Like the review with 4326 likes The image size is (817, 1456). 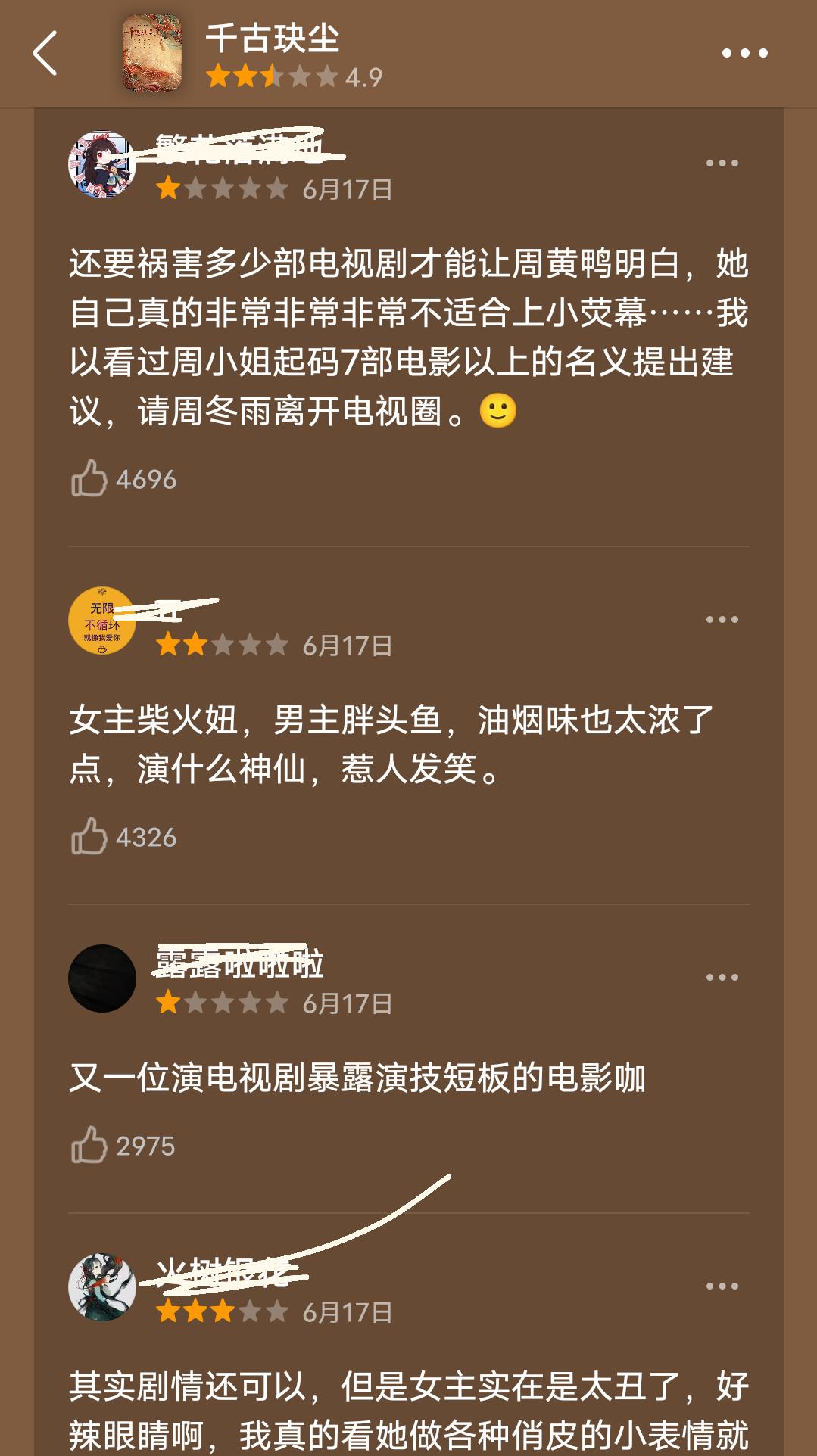click(x=89, y=836)
